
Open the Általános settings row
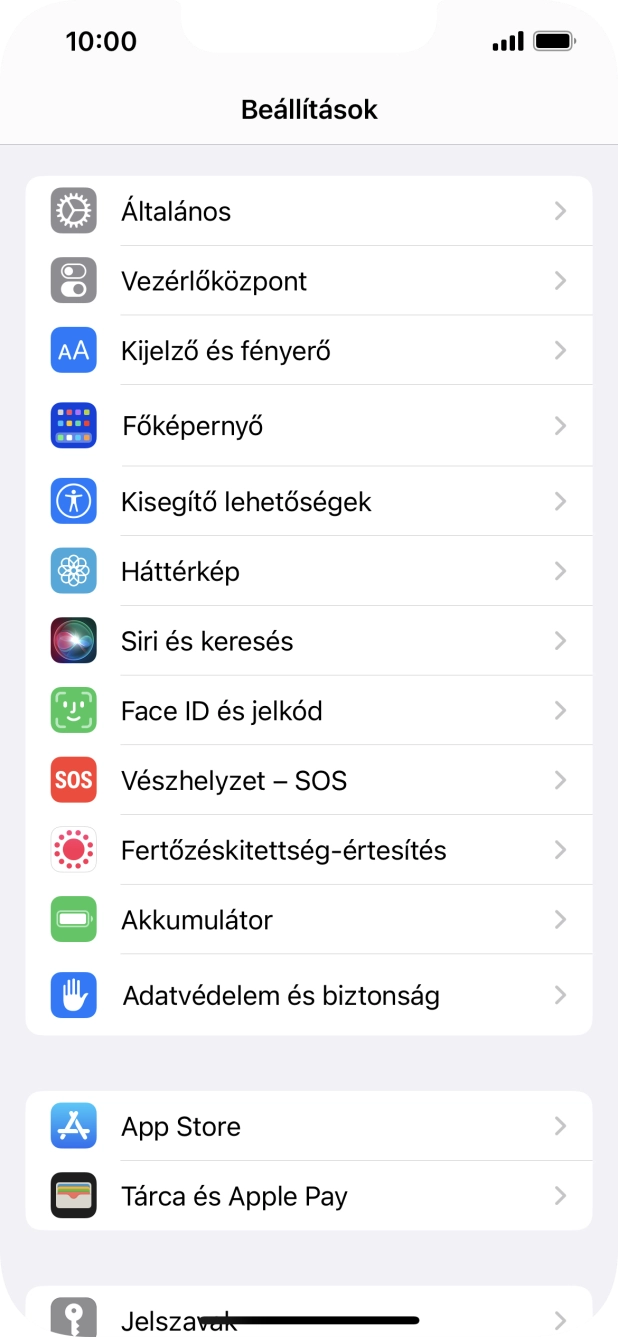click(308, 211)
